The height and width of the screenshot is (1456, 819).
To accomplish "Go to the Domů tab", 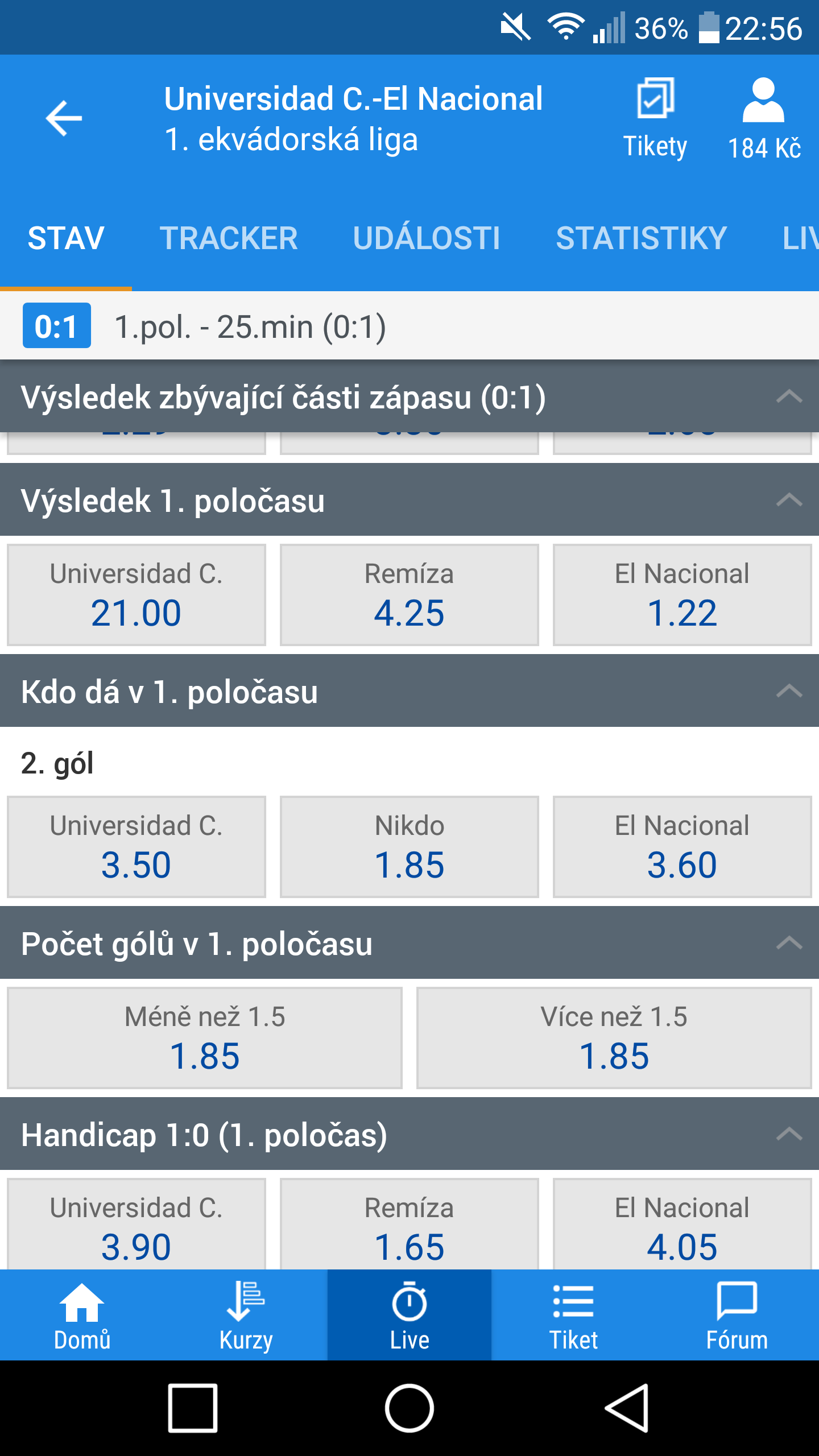I will pos(82,1315).
